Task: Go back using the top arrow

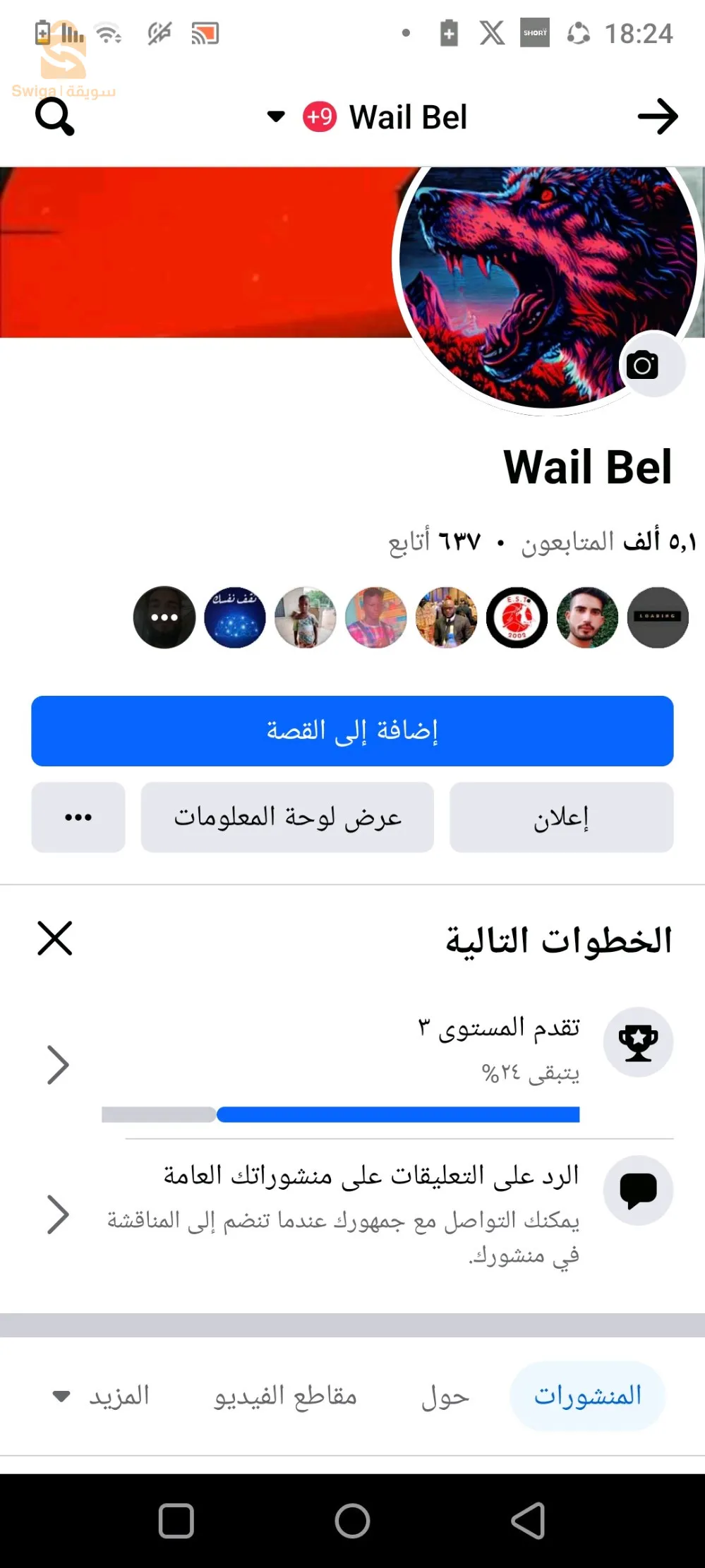Action: (x=657, y=116)
